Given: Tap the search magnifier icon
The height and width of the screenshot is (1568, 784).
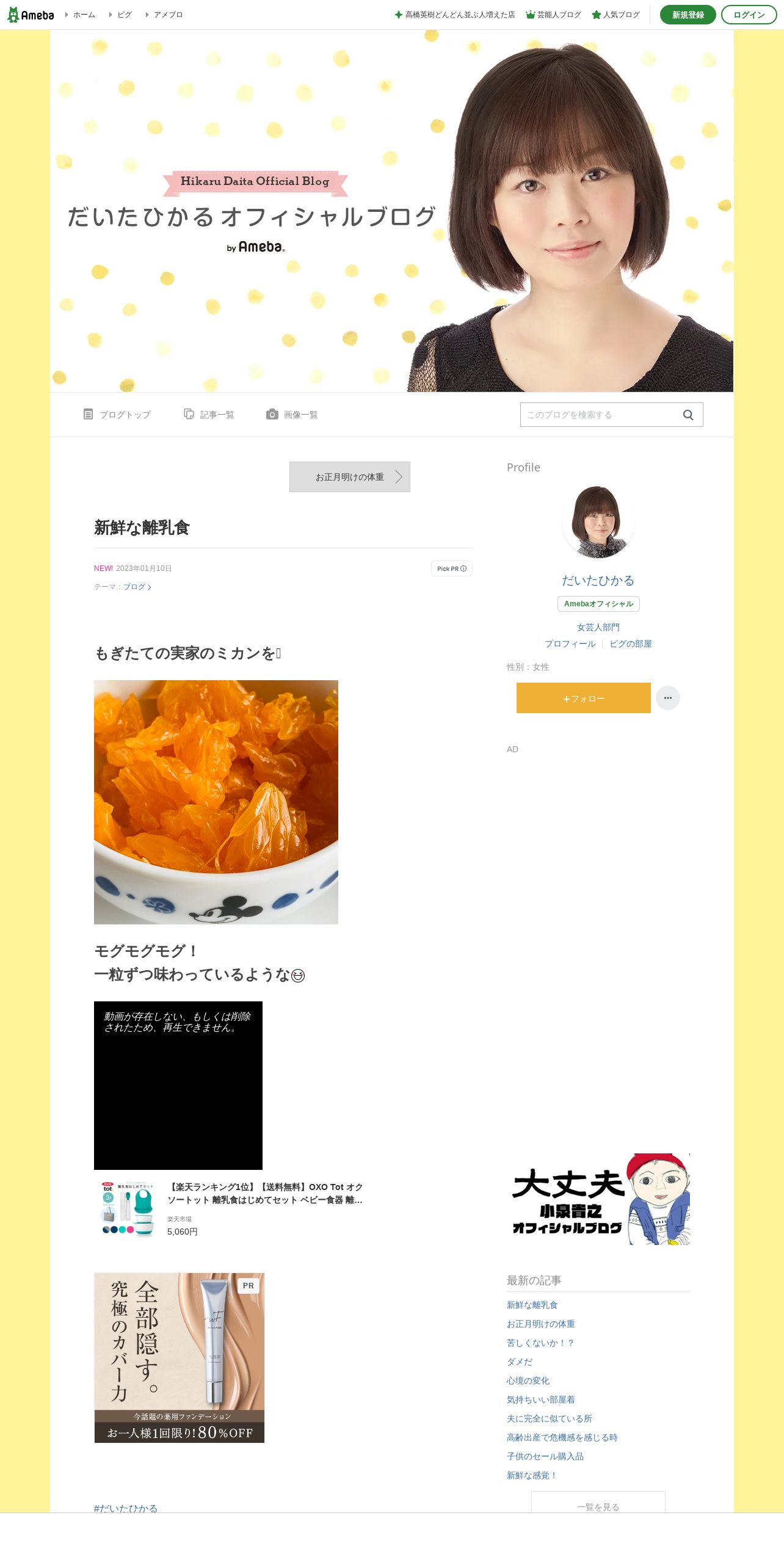Looking at the screenshot, I should click(x=688, y=415).
